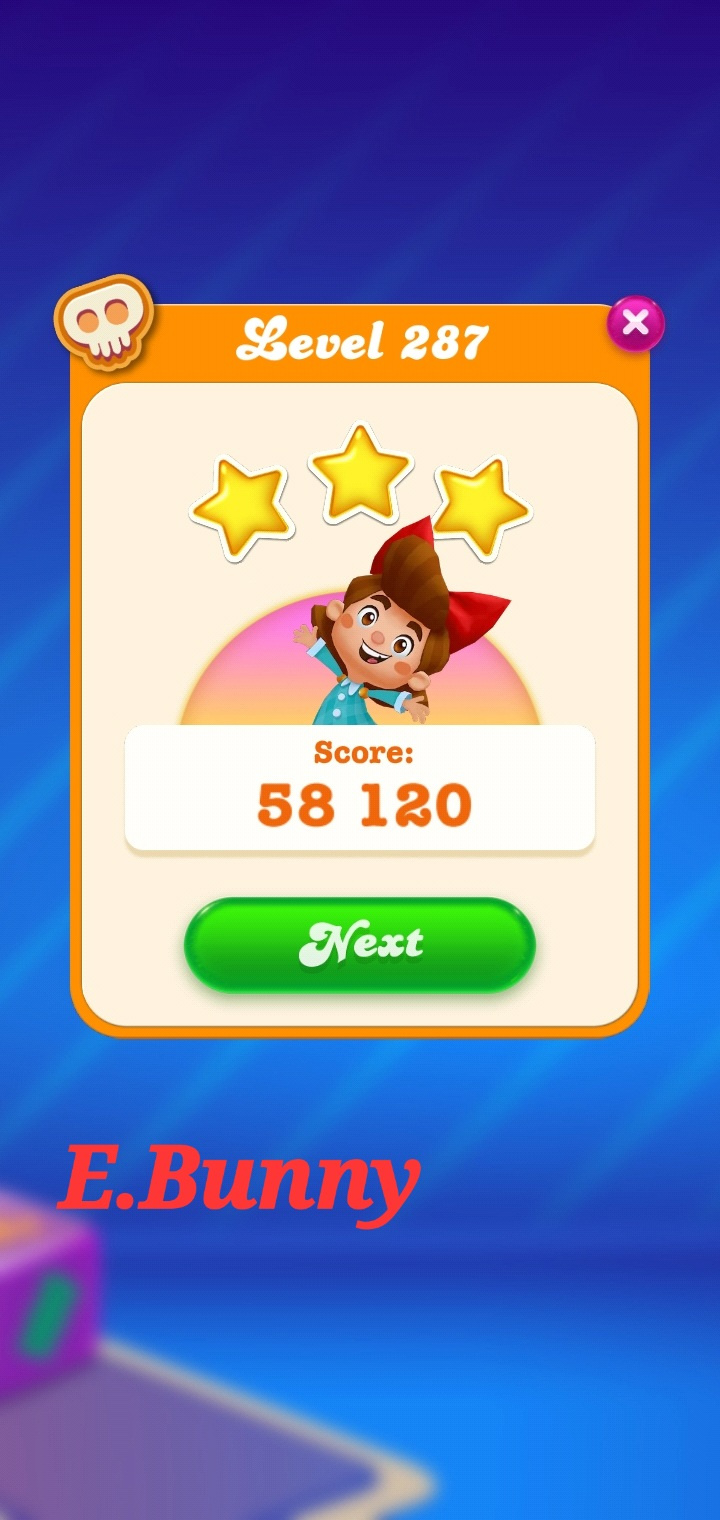Close the Level 287 results dialog
The width and height of the screenshot is (720, 1520).
pyautogui.click(x=635, y=323)
